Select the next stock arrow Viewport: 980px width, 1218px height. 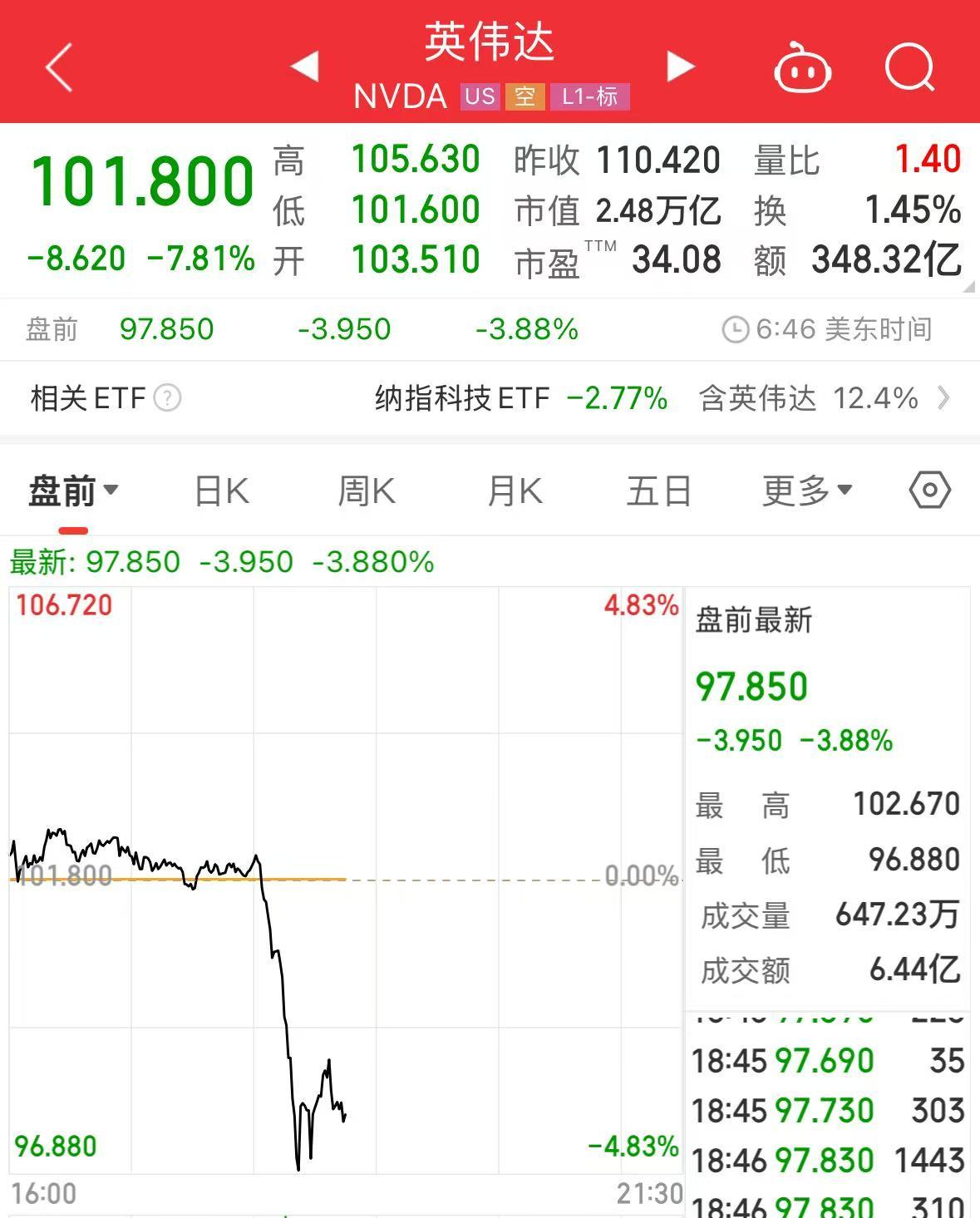(680, 68)
